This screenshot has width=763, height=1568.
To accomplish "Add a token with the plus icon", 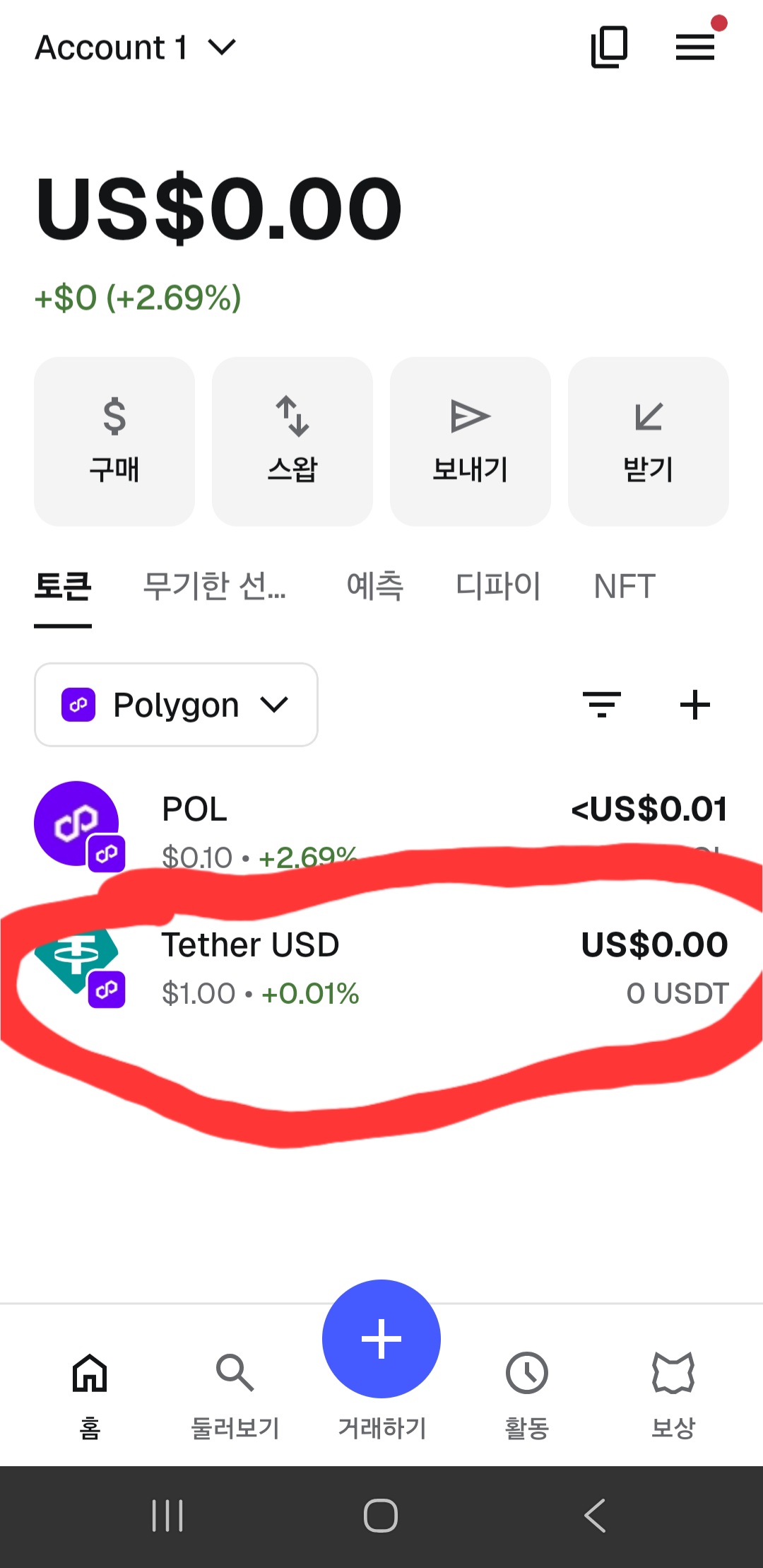I will (694, 705).
